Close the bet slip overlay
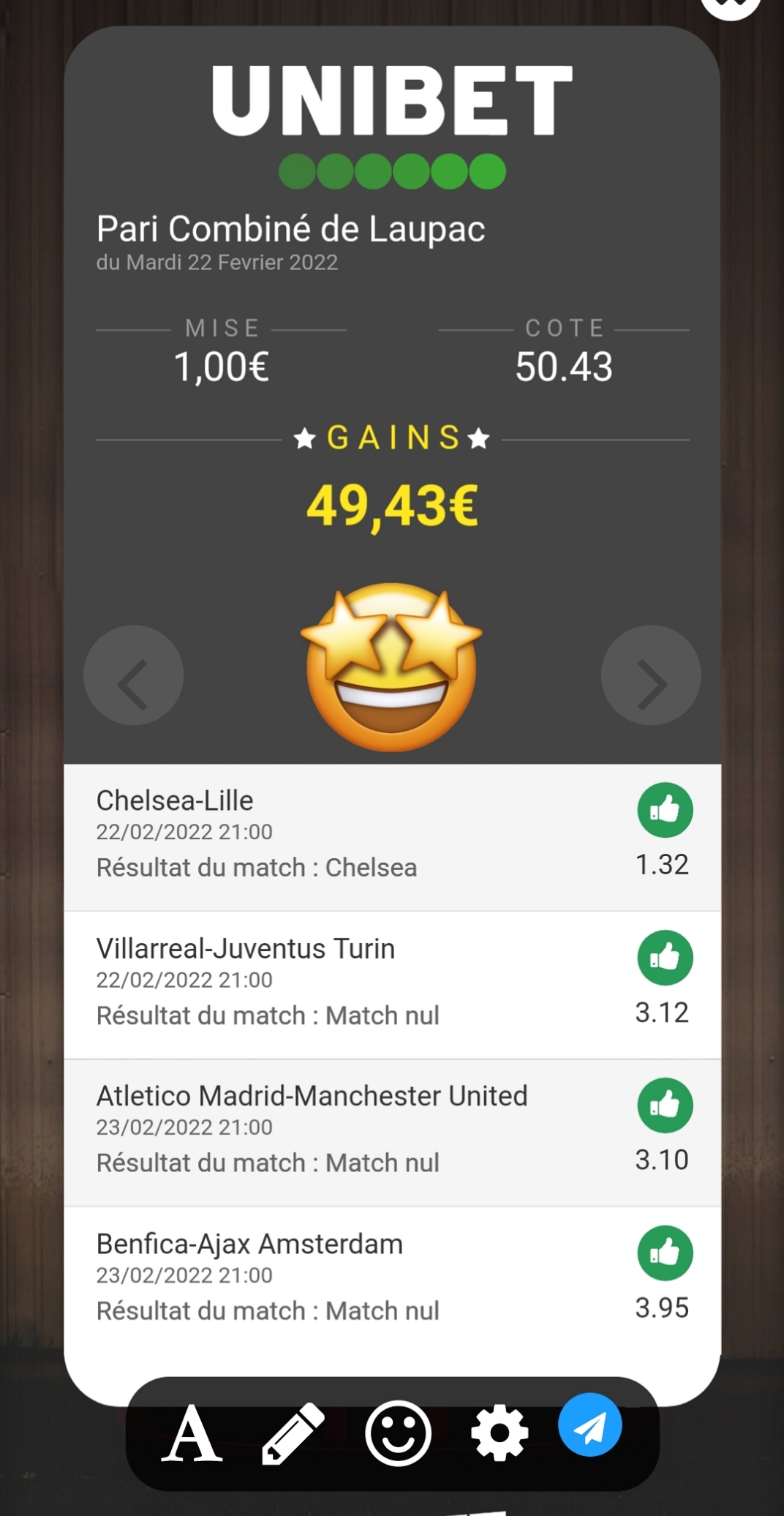 tap(730, 6)
